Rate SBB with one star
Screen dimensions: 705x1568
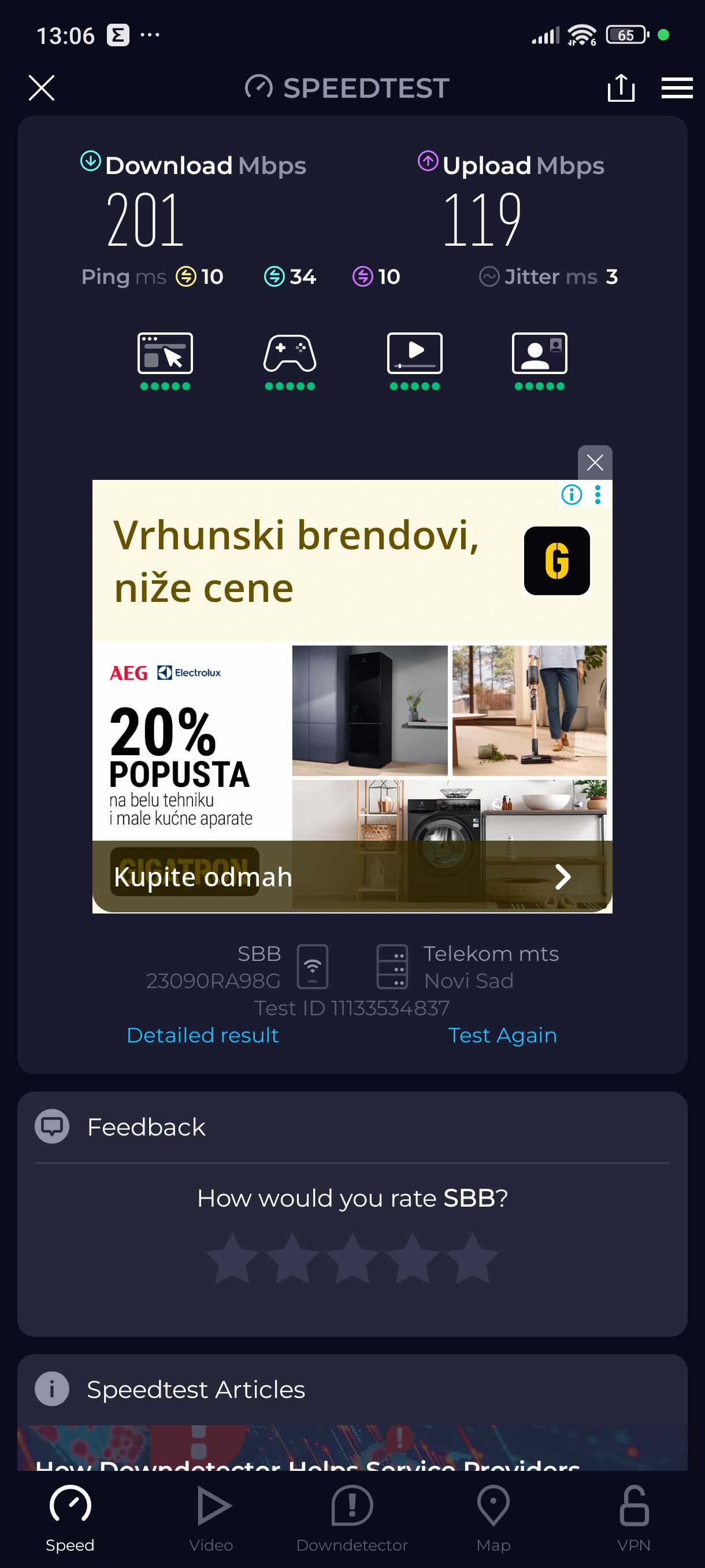(232, 1258)
